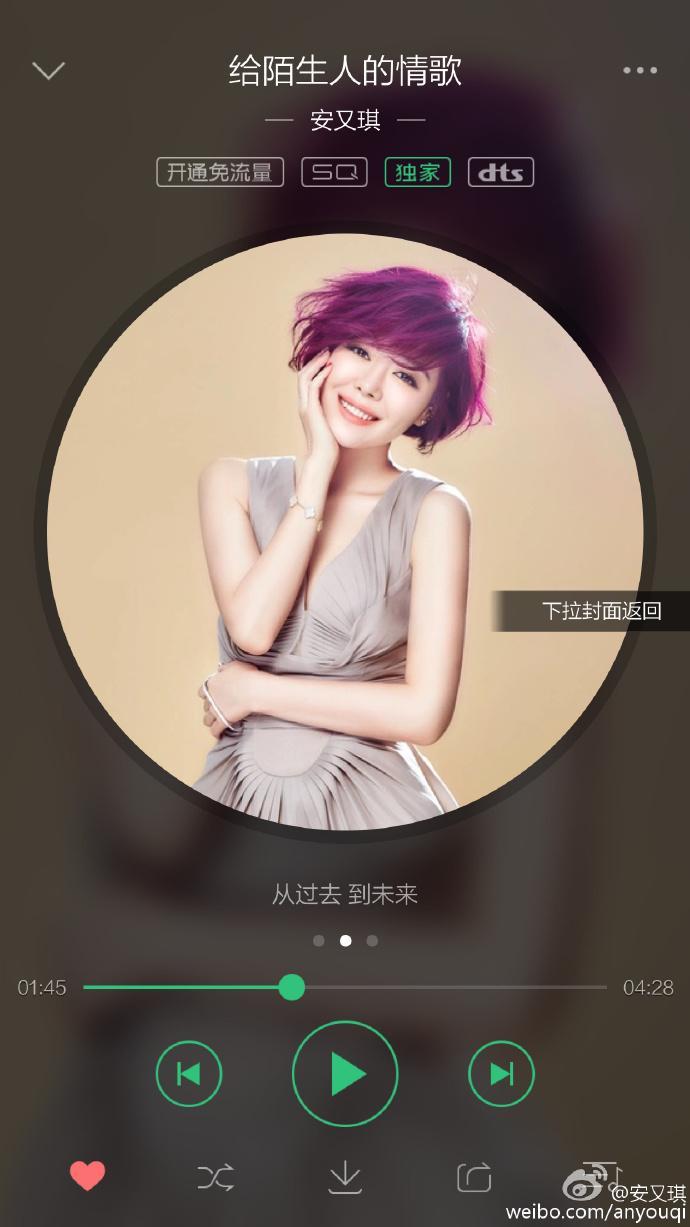Tap the 开通免流量 badge
The image size is (690, 1227).
pyautogui.click(x=220, y=172)
